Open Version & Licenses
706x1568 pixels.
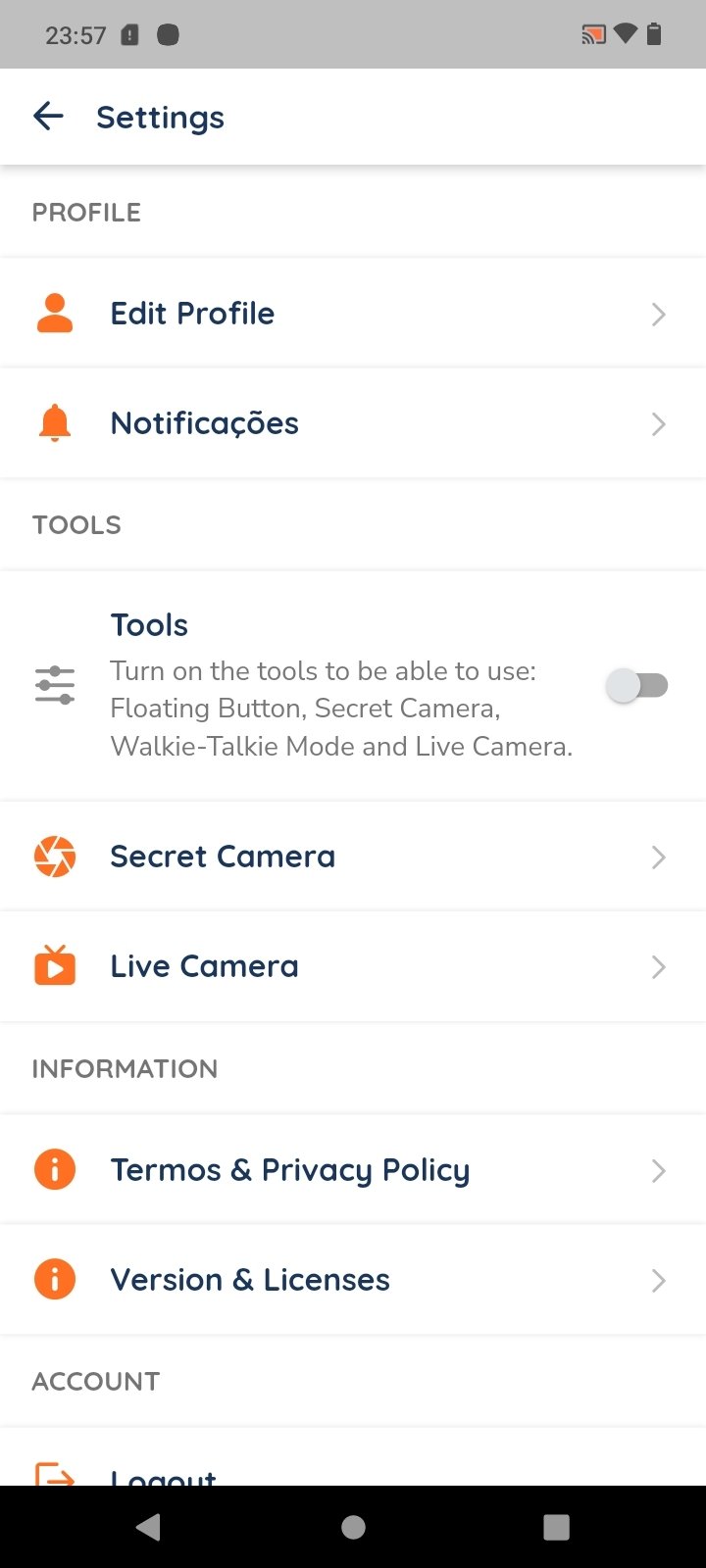tap(353, 1280)
